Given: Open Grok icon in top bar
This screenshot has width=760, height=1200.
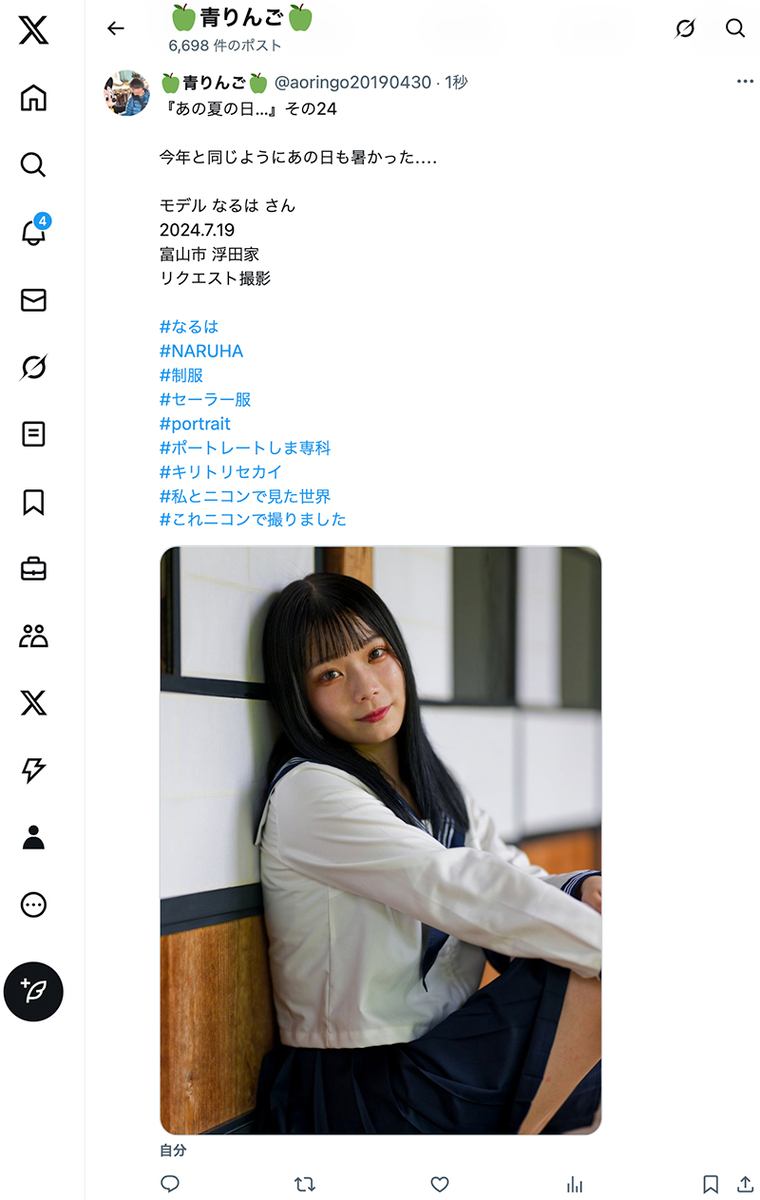Looking at the screenshot, I should click(x=684, y=28).
